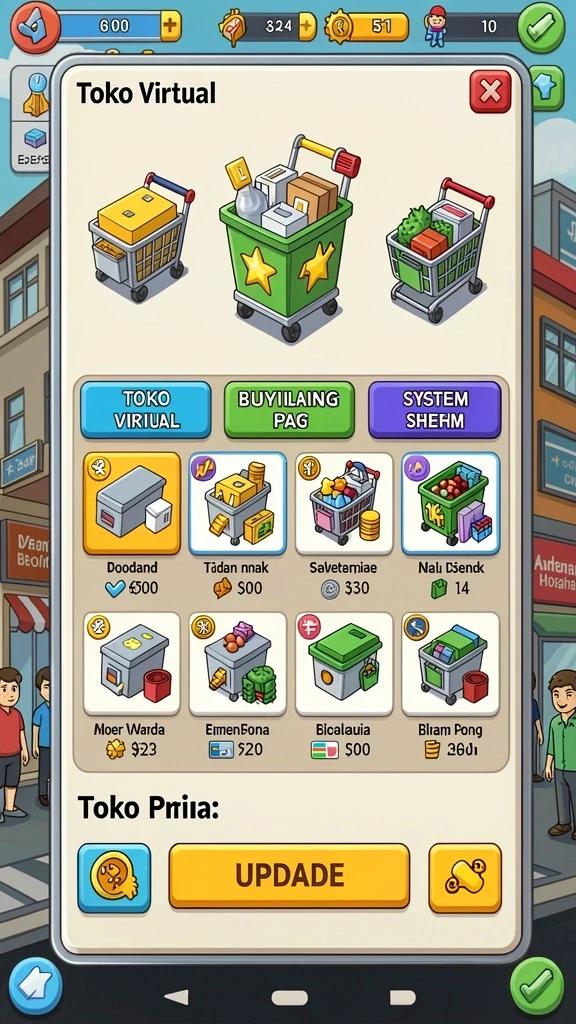576x1024 pixels.
Task: Tap the green checkmark at bottom right
Action: [x=536, y=983]
